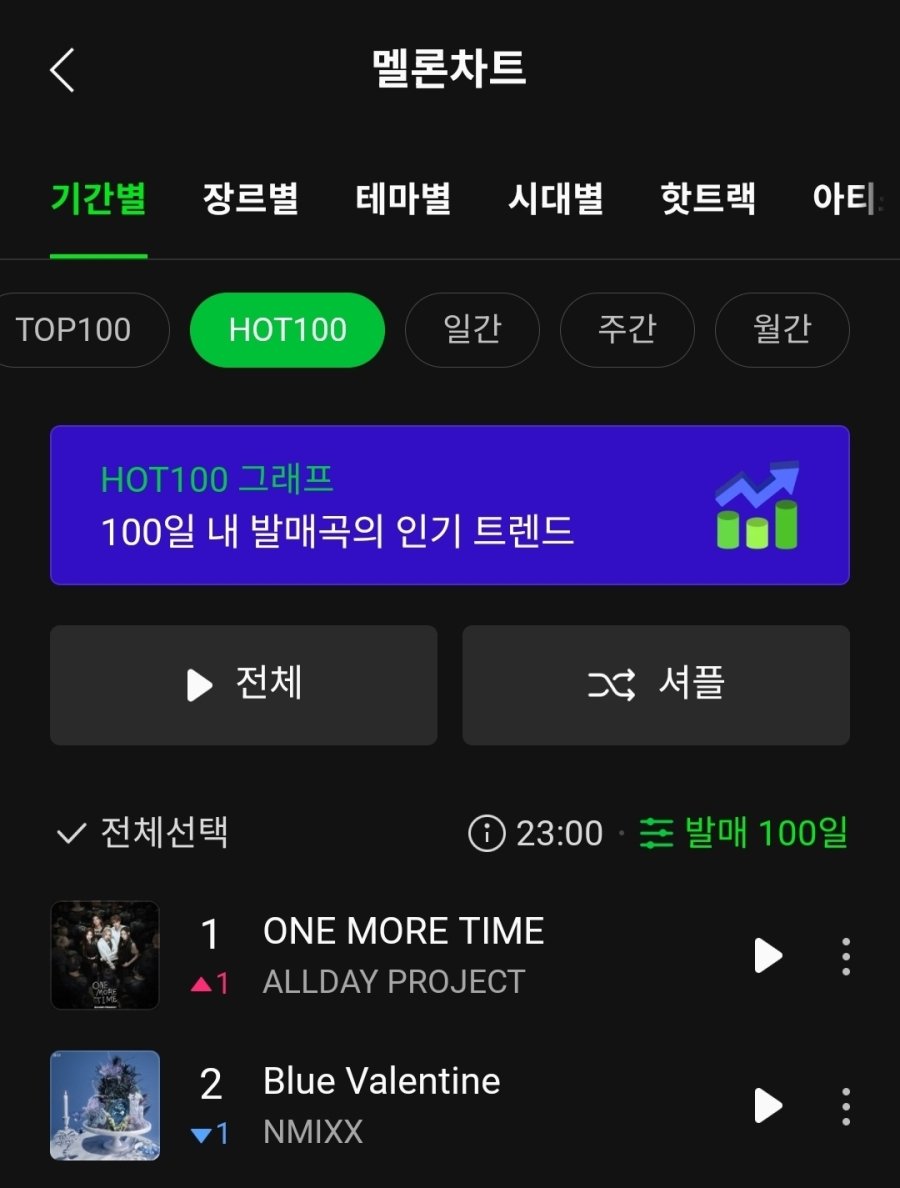This screenshot has width=900, height=1188.
Task: Switch to the 핫트랙 tab
Action: 708,199
